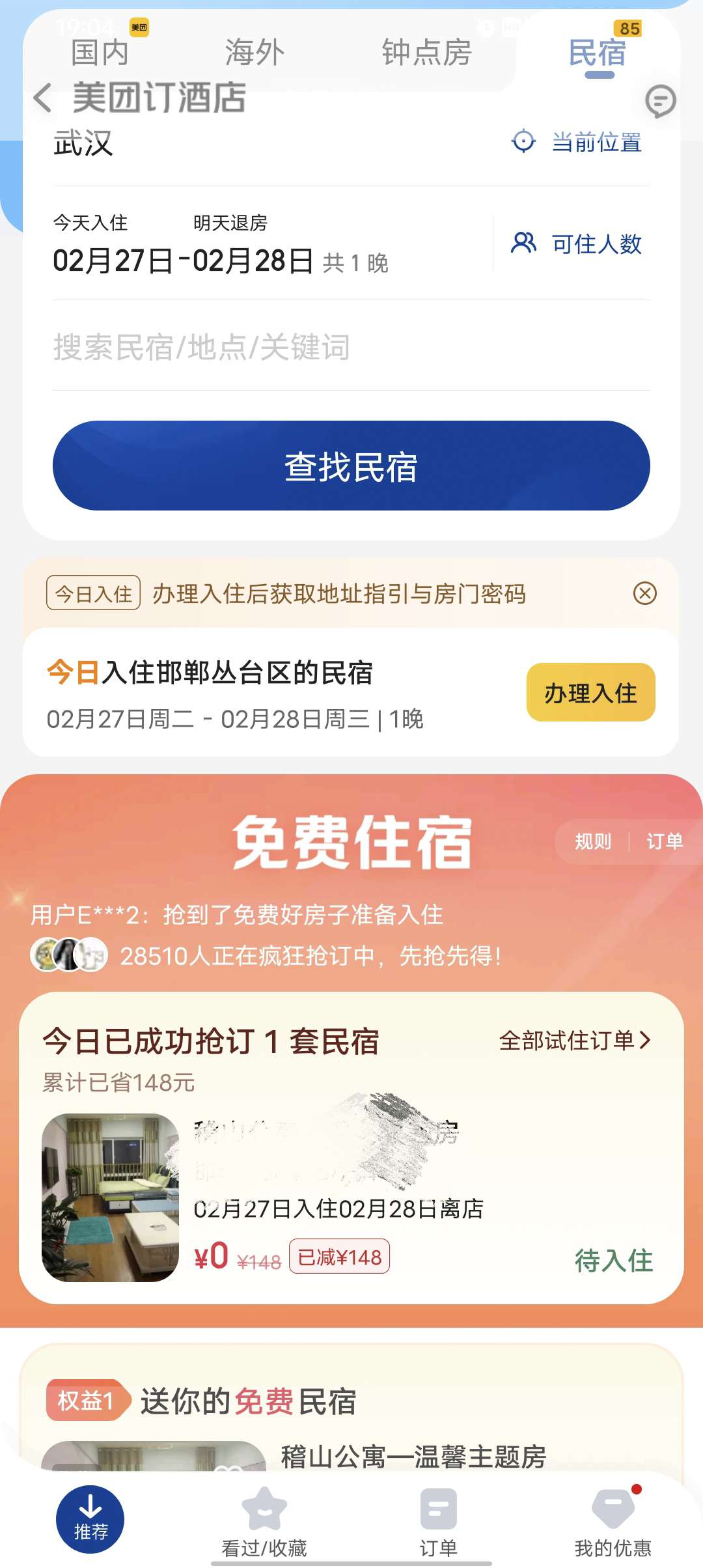Viewport: 703px width, 1568px height.
Task: Switch to the 钟点房 tab
Action: [x=426, y=53]
